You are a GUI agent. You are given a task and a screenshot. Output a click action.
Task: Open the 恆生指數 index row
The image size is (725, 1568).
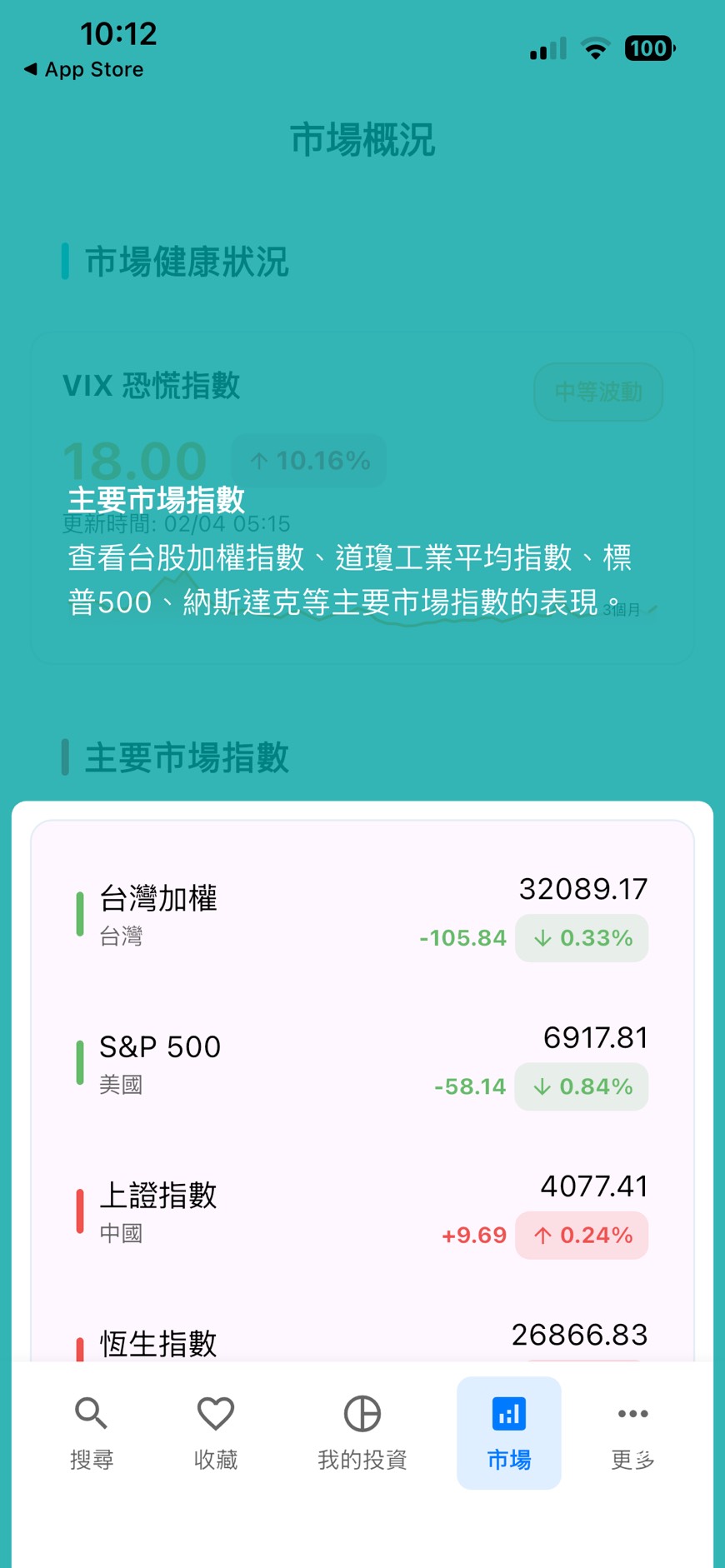point(362,1340)
